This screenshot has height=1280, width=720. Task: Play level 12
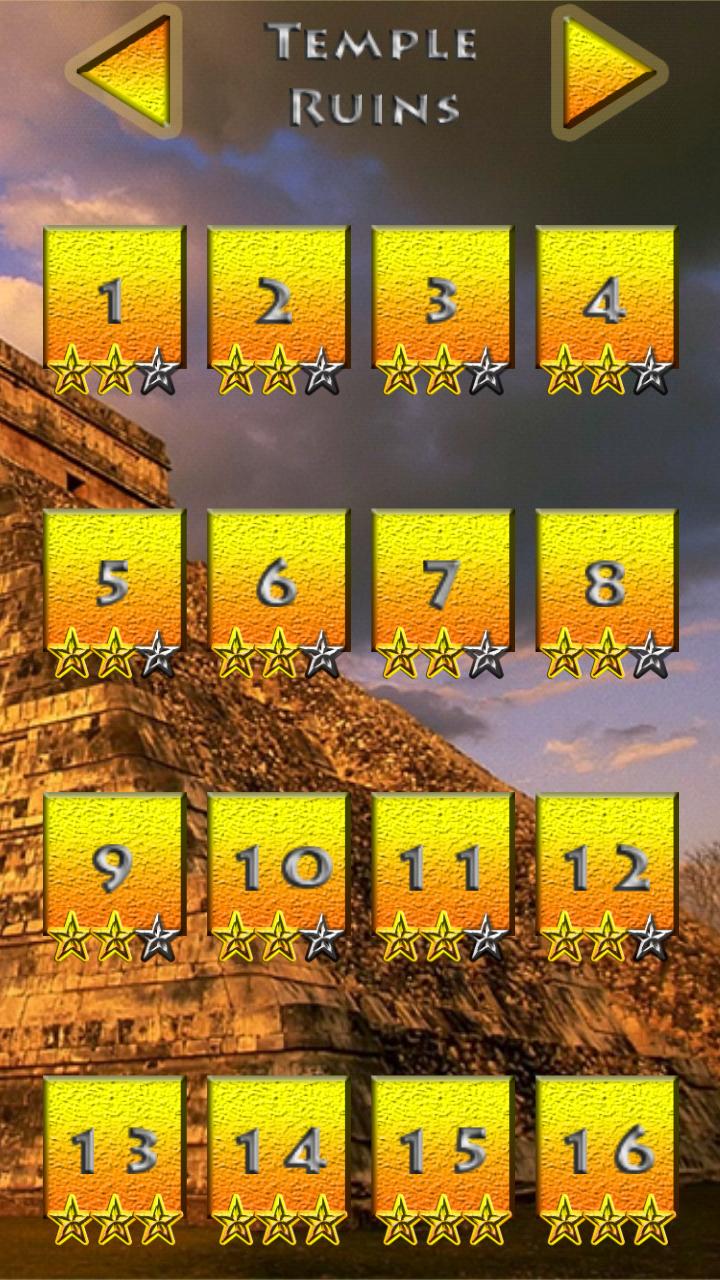pos(606,865)
